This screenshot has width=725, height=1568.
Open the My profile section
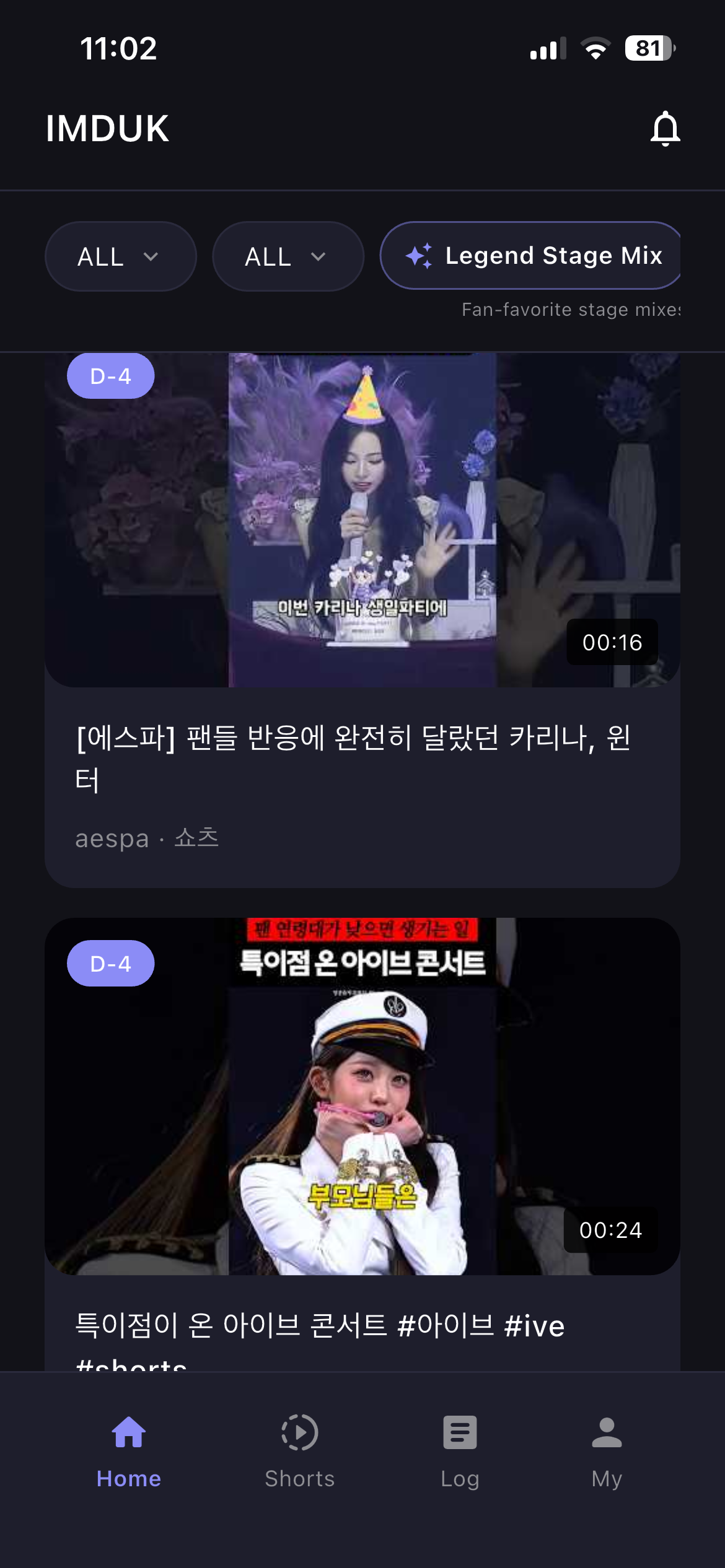coord(605,1449)
